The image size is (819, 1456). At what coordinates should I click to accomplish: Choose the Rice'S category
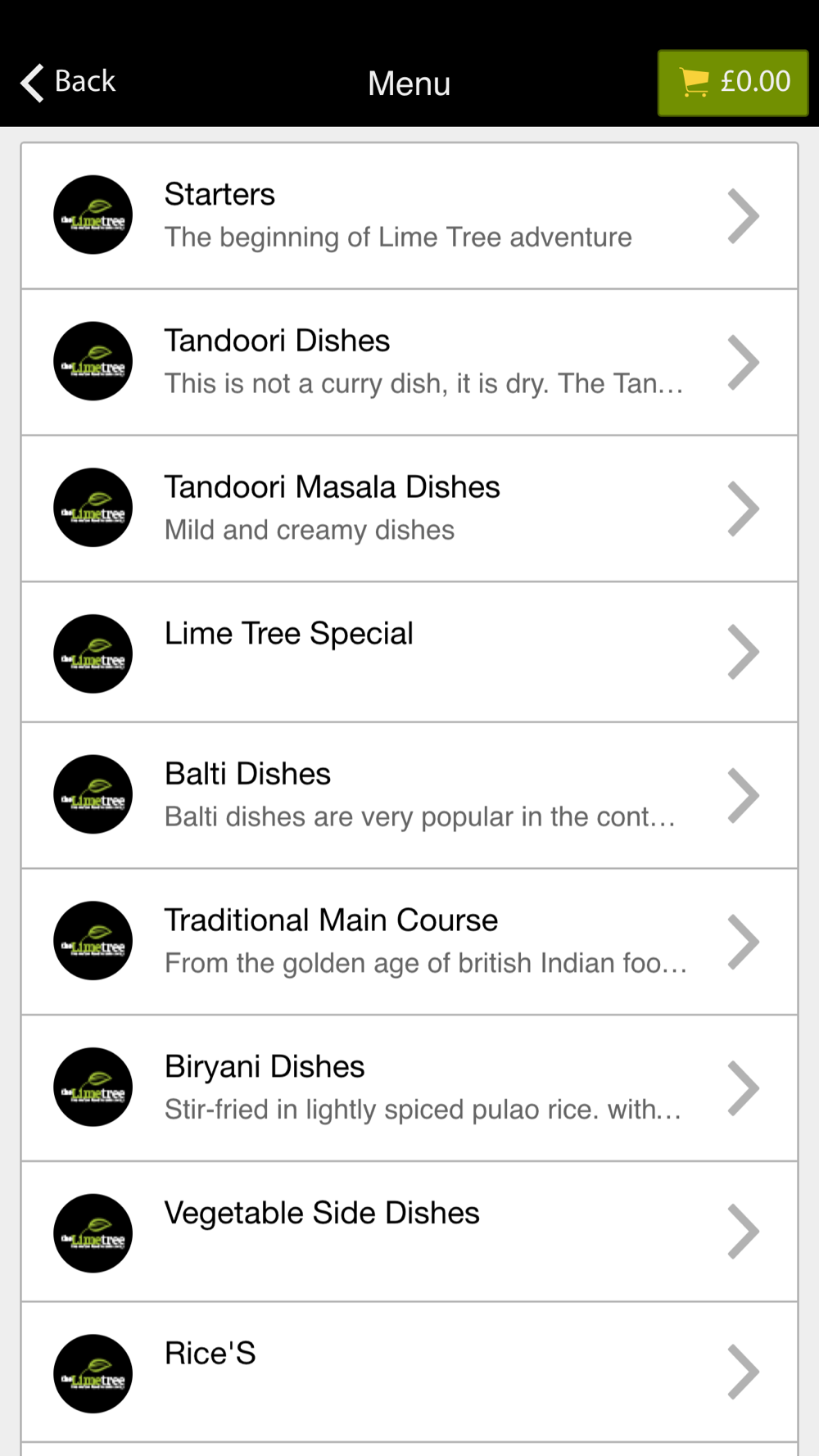[409, 1372]
